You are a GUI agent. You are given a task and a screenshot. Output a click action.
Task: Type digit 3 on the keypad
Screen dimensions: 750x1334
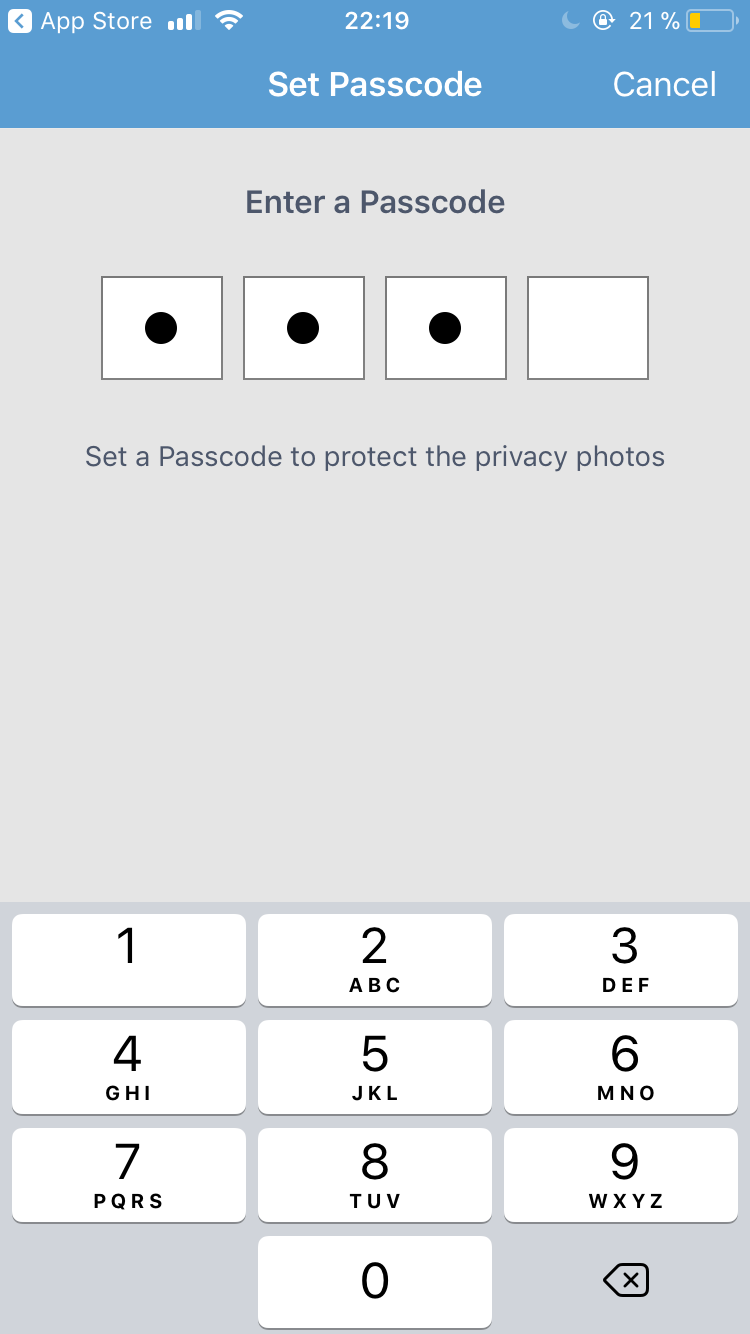(x=621, y=959)
